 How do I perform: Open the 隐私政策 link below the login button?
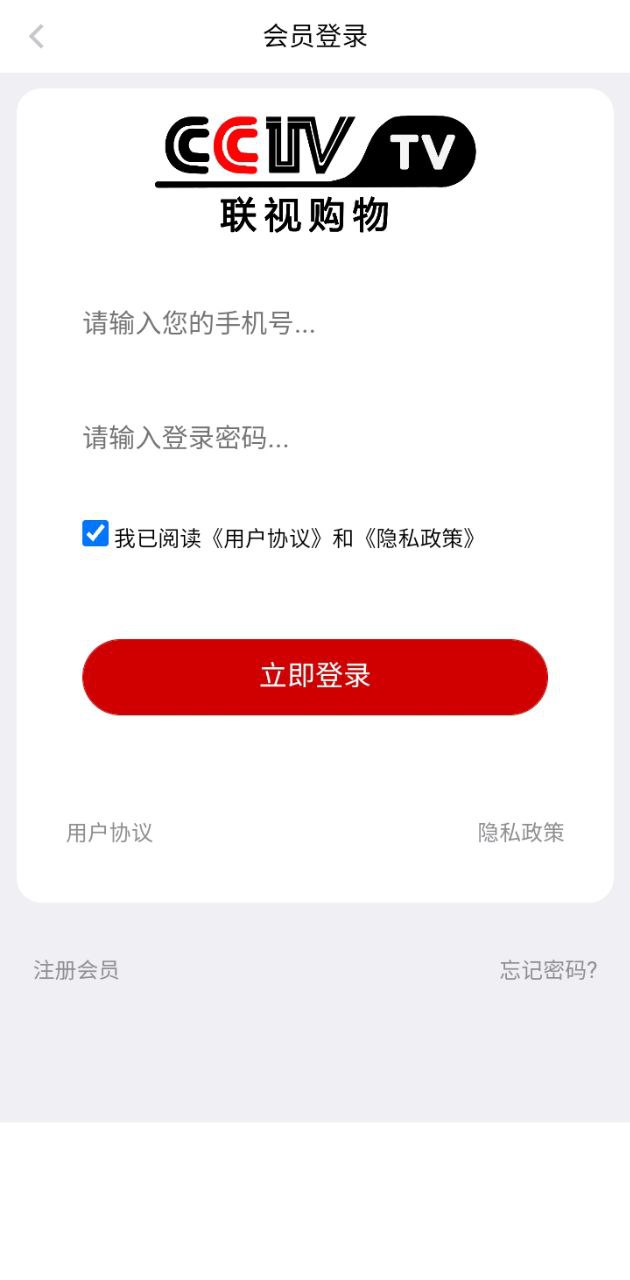[x=520, y=832]
